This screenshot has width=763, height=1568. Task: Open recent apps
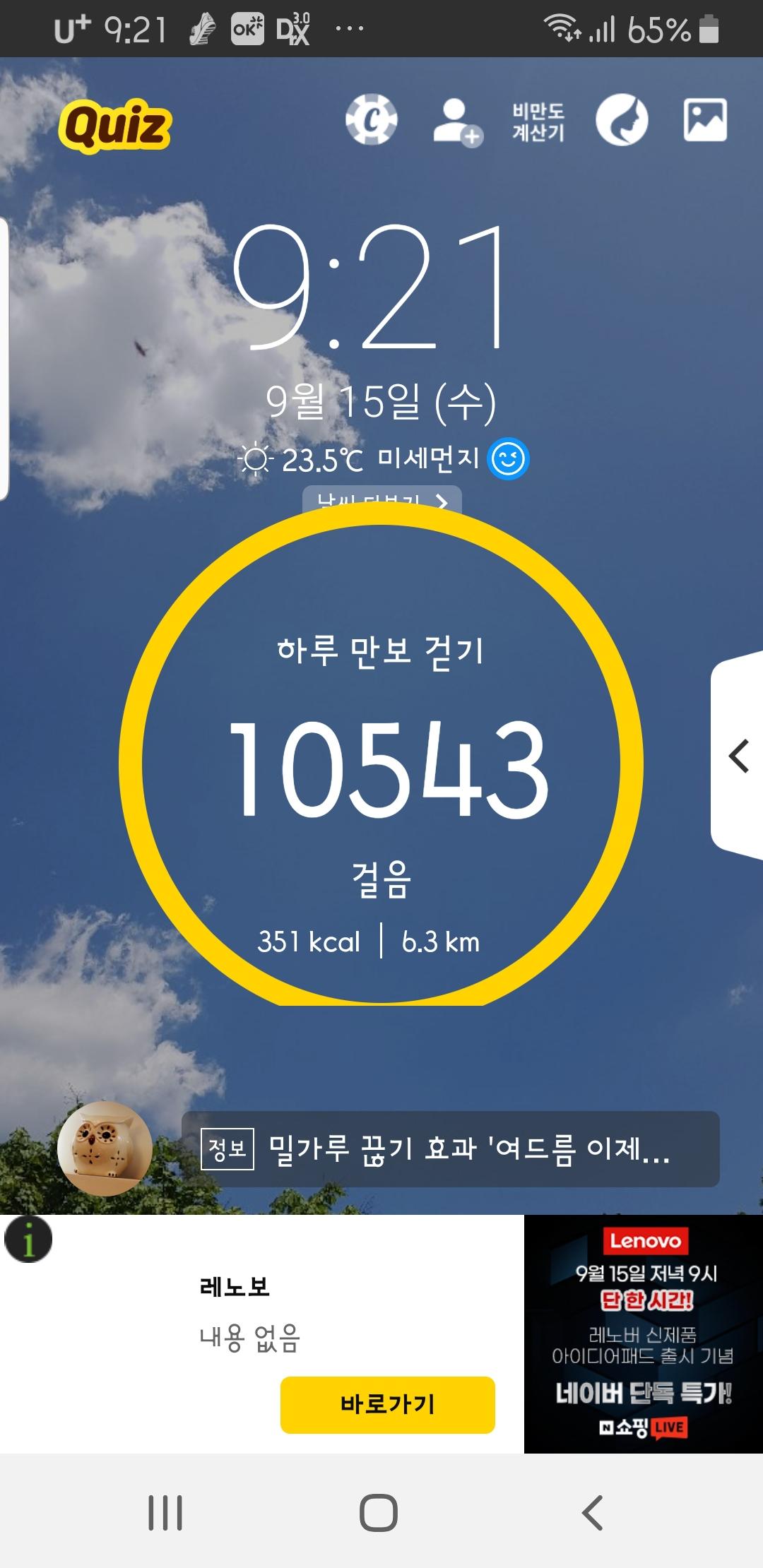click(165, 1513)
